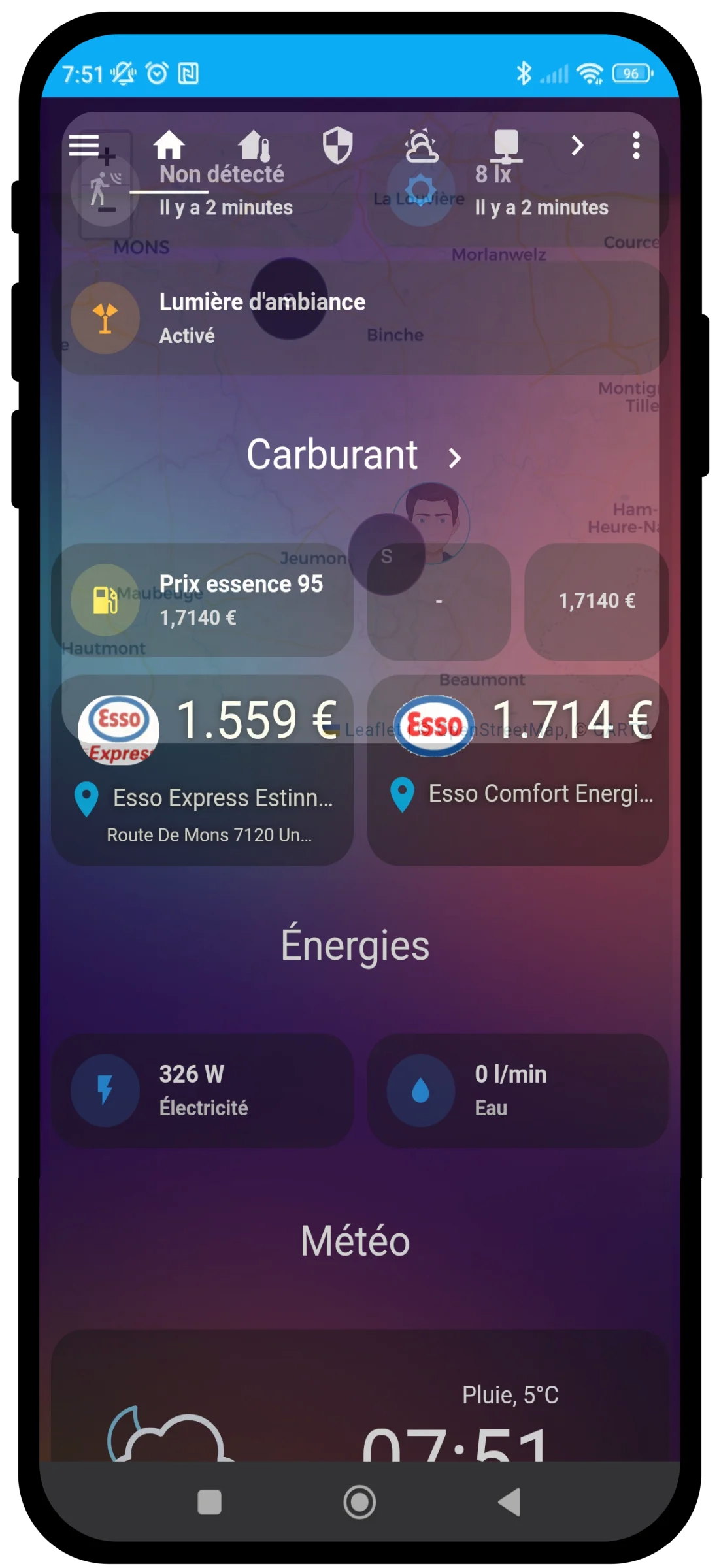Image resolution: width=719 pixels, height=1568 pixels.
Task: Switch to the house thermometer tab
Action: click(254, 145)
